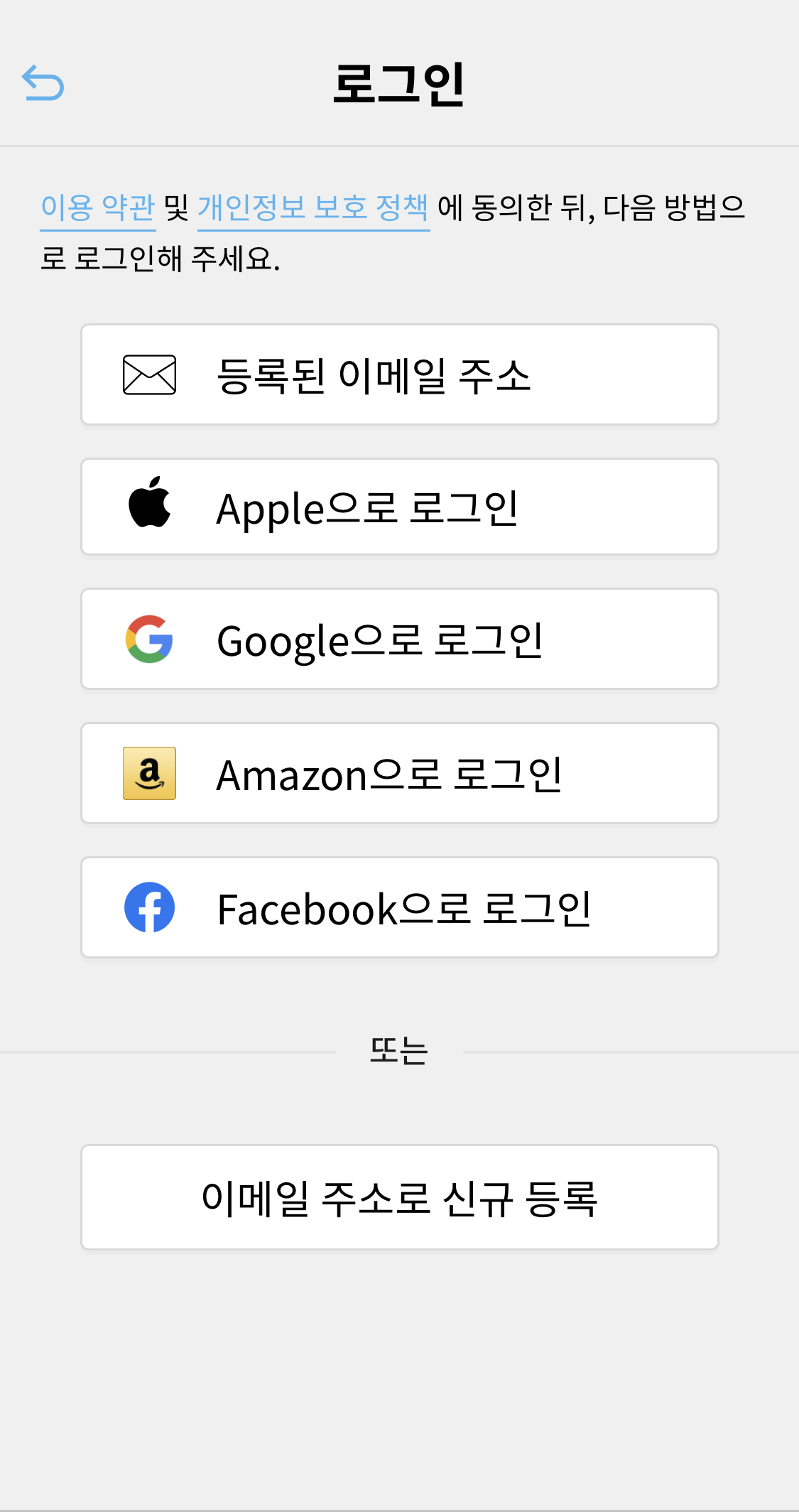The image size is (799, 1512).
Task: Sign in via Amazon으로 로그인
Action: point(400,773)
